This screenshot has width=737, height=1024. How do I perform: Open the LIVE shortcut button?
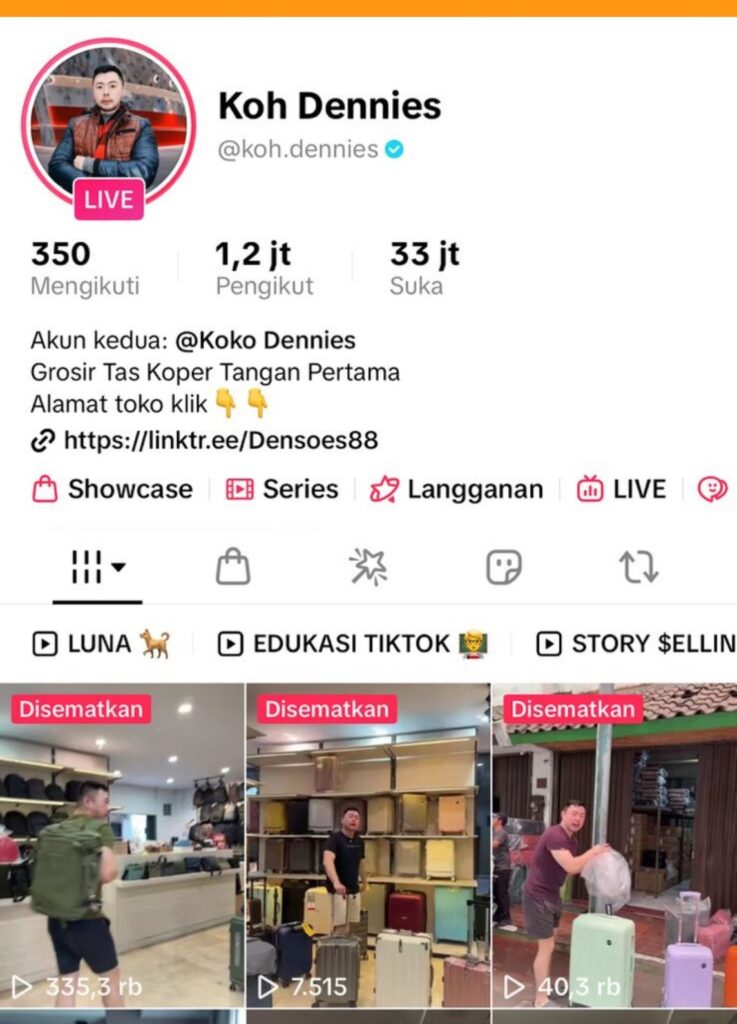click(x=621, y=489)
